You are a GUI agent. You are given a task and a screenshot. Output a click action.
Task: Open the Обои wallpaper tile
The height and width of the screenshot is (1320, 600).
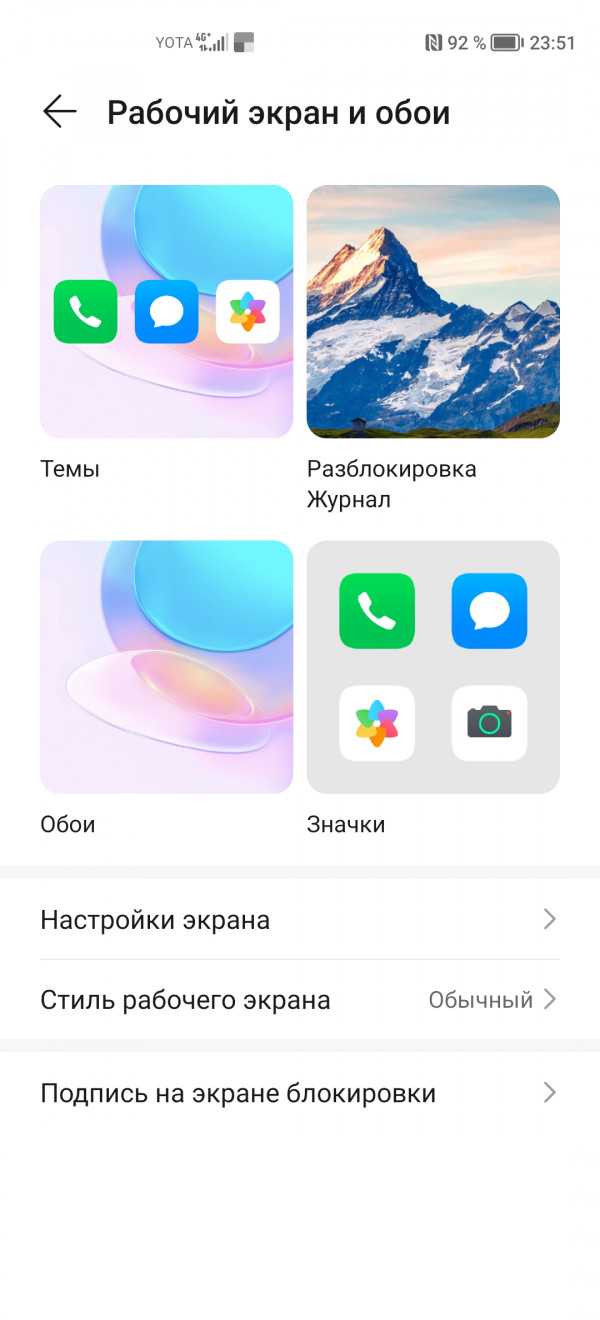(x=166, y=667)
